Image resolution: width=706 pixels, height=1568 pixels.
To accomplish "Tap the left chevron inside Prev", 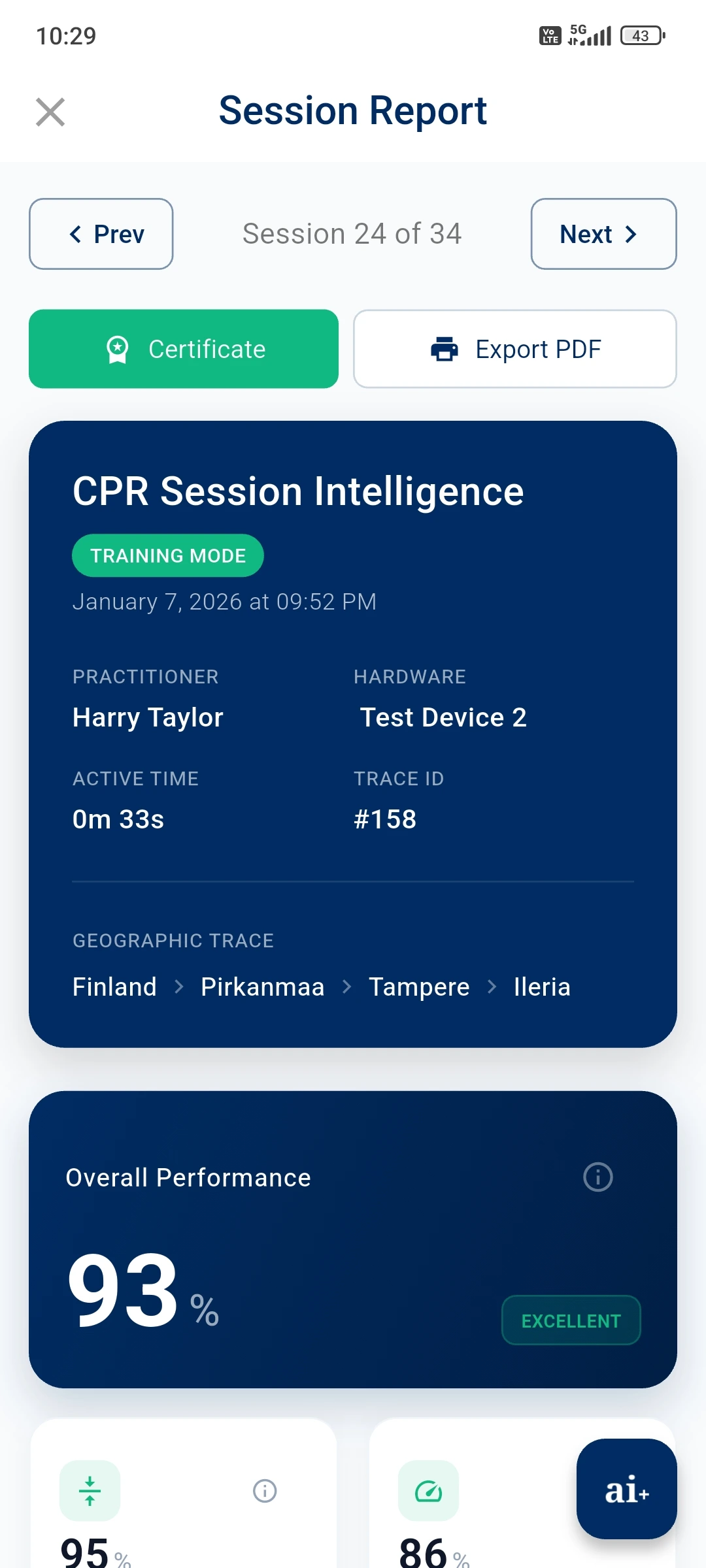I will (75, 234).
